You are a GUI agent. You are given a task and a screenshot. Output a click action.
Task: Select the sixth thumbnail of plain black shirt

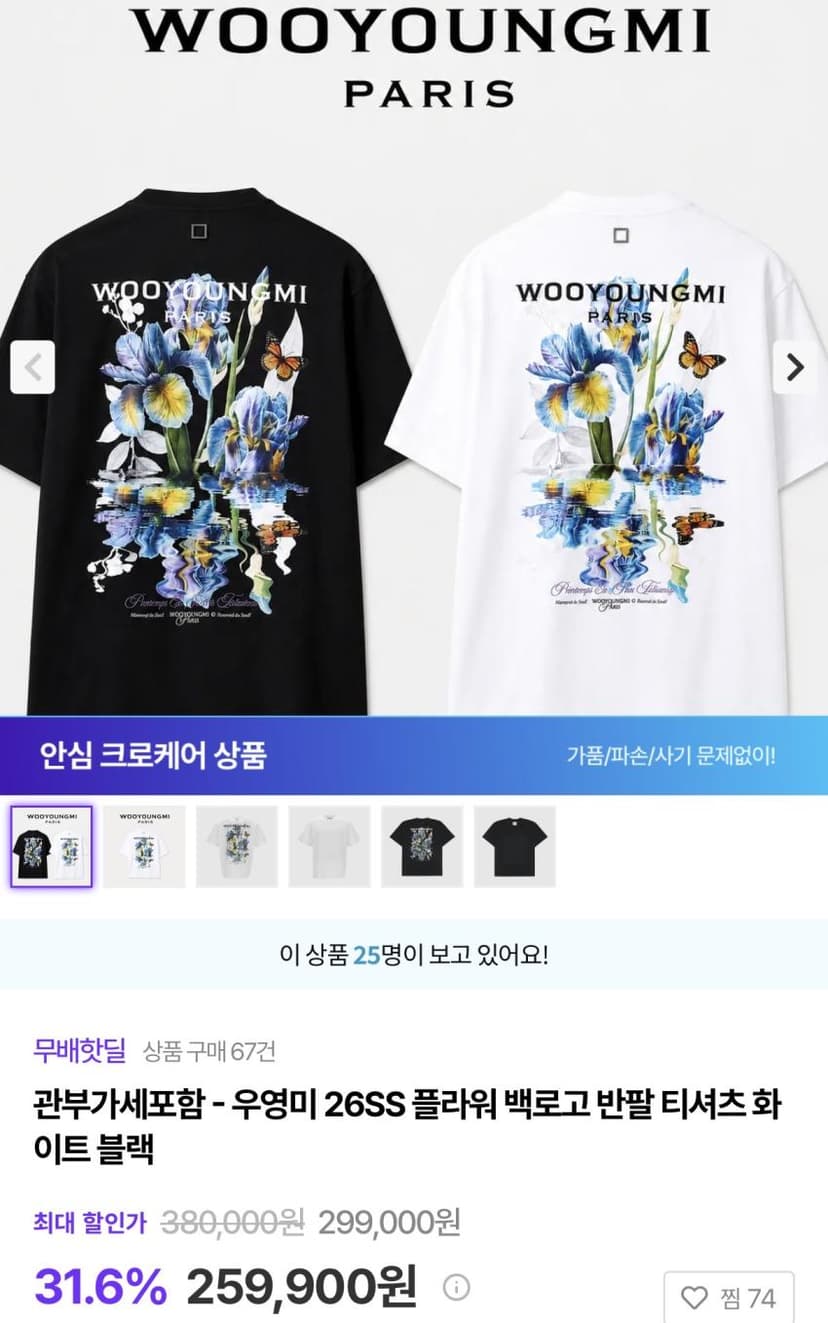tap(514, 846)
